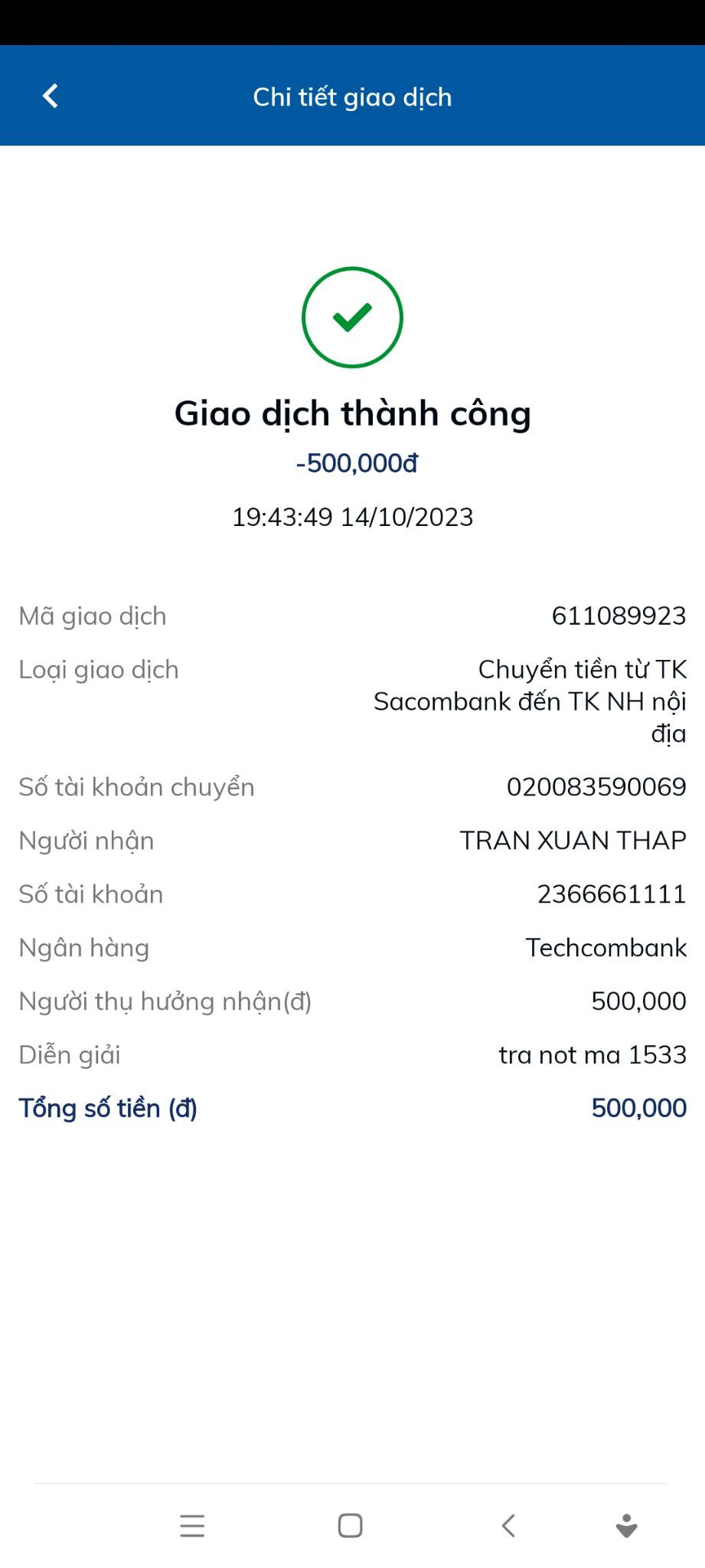The height and width of the screenshot is (1568, 705).
Task: Tap the accessibility shortcut icon
Action: [627, 1525]
